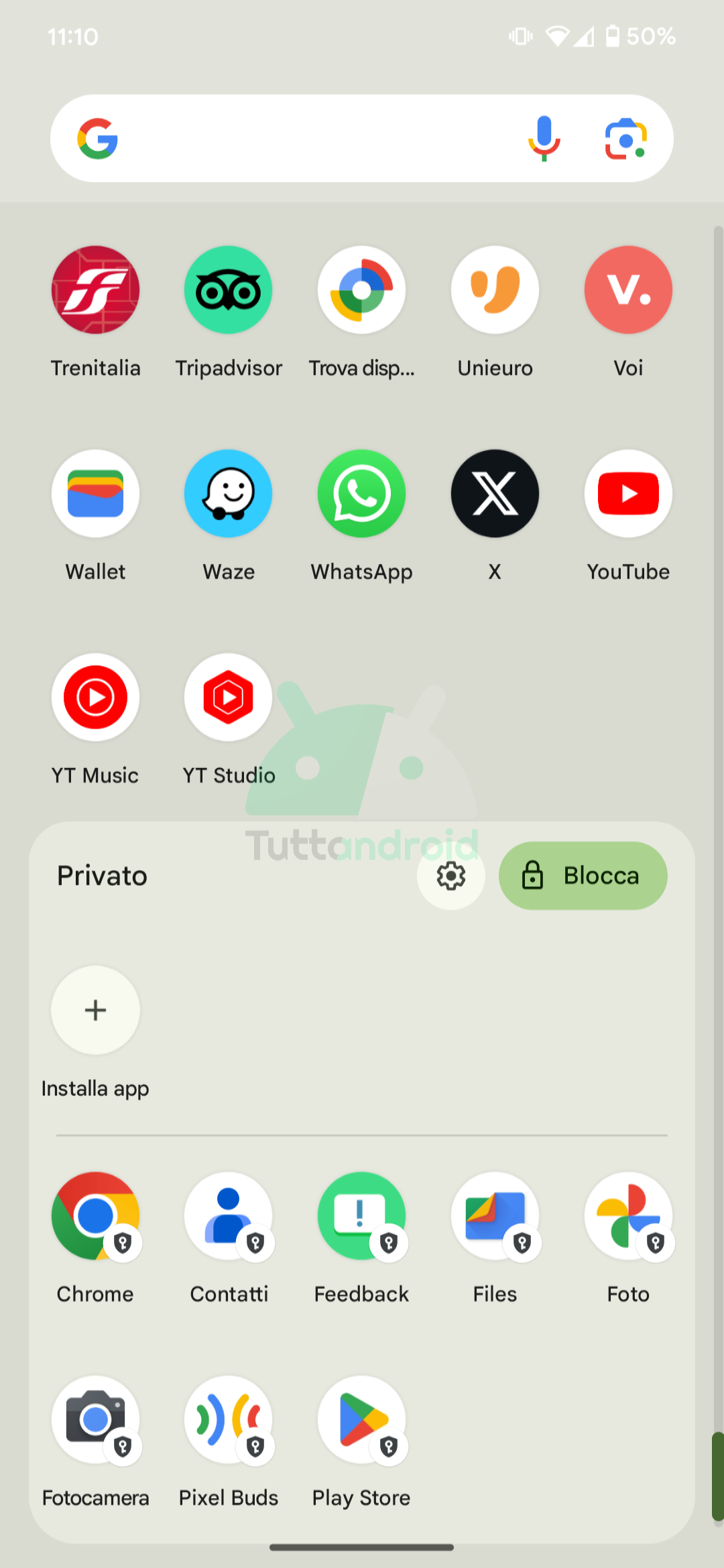Launch the Trenitalia app
The height and width of the screenshot is (1568, 724).
click(x=95, y=290)
